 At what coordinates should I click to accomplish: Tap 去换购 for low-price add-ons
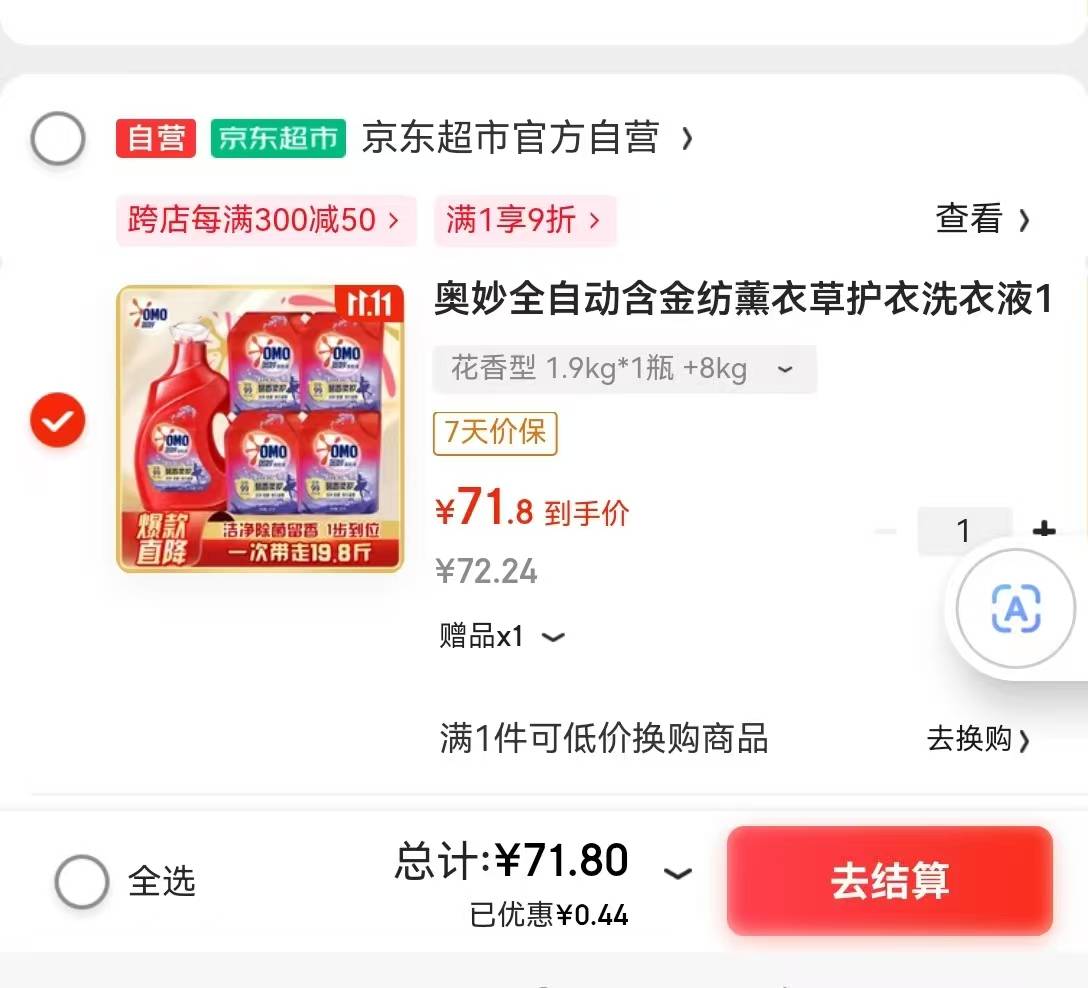977,739
